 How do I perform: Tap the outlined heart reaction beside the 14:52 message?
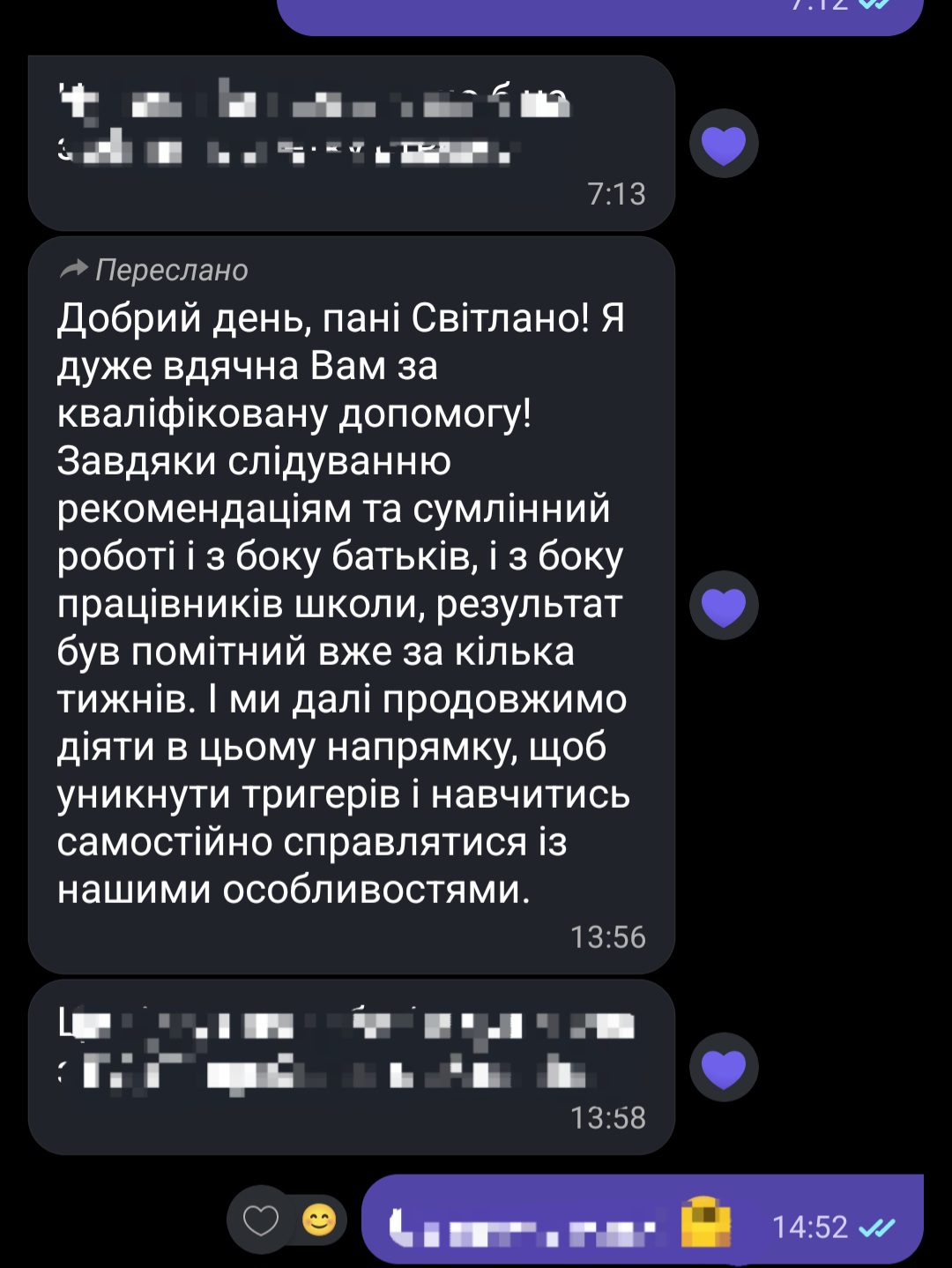coord(261,1220)
